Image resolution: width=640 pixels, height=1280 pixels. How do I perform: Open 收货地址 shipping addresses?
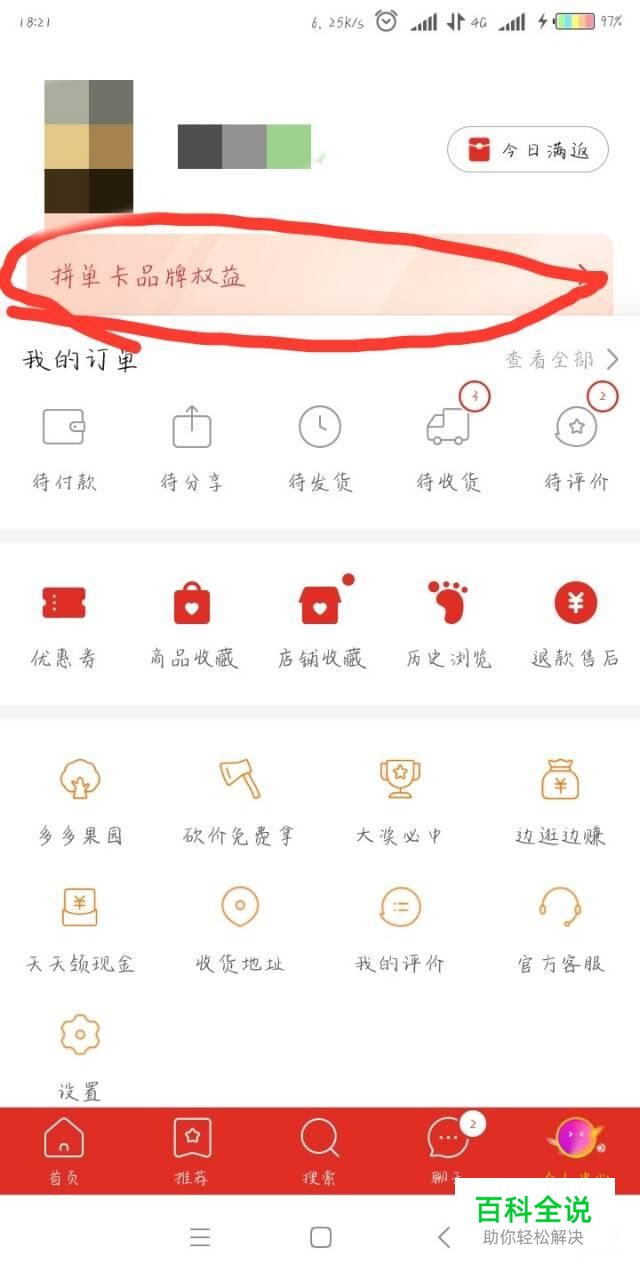(x=240, y=931)
